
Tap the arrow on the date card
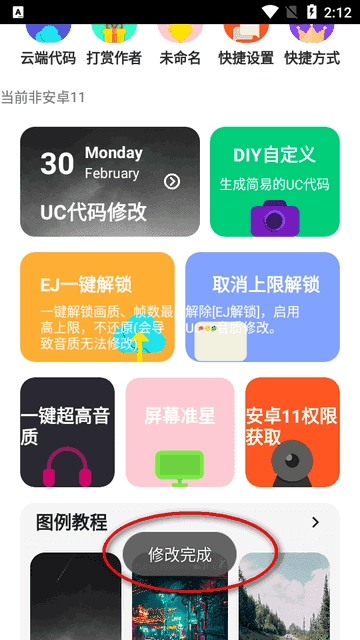(x=172, y=182)
